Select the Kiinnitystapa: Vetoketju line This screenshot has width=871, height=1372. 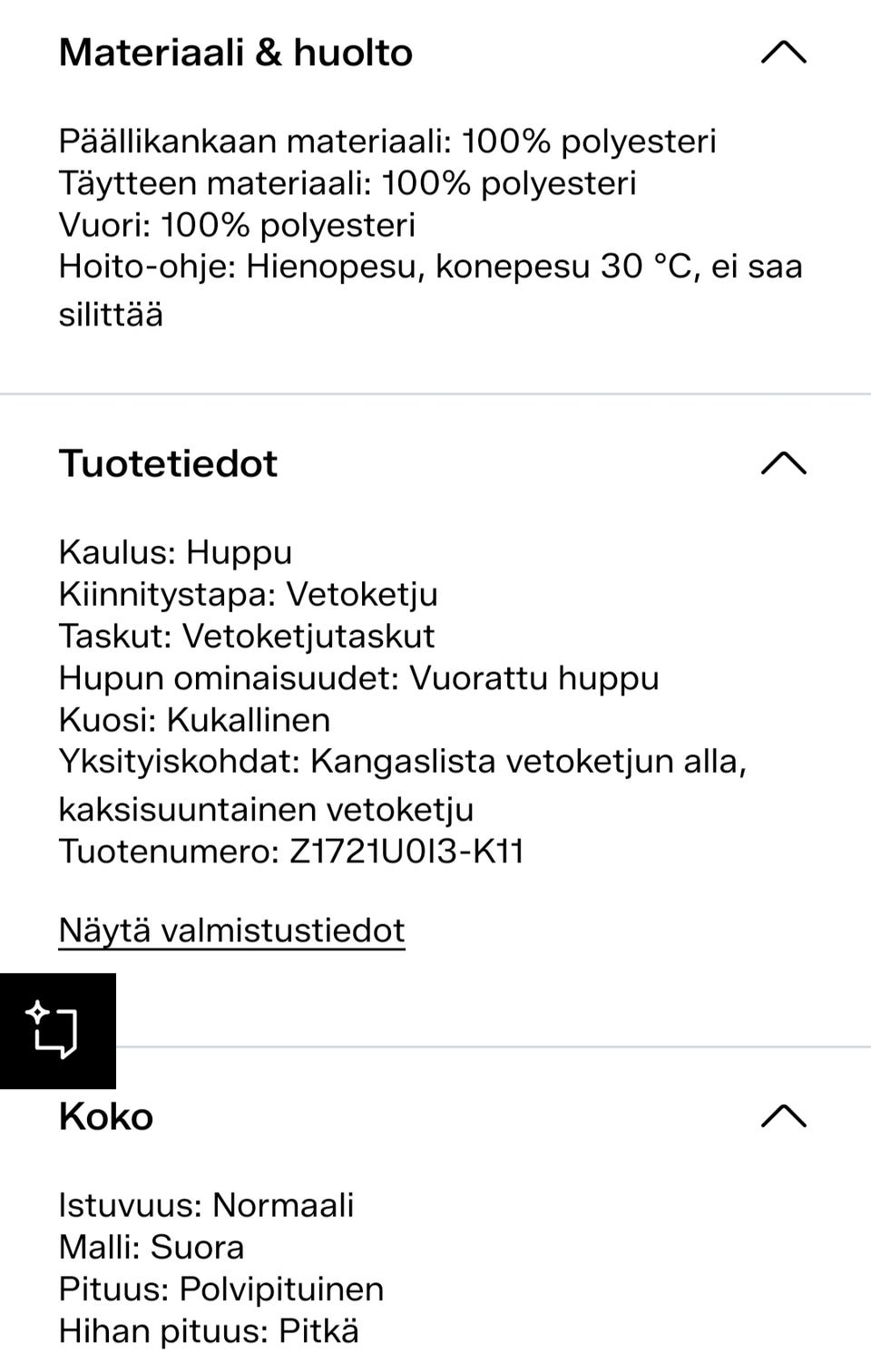click(x=249, y=595)
